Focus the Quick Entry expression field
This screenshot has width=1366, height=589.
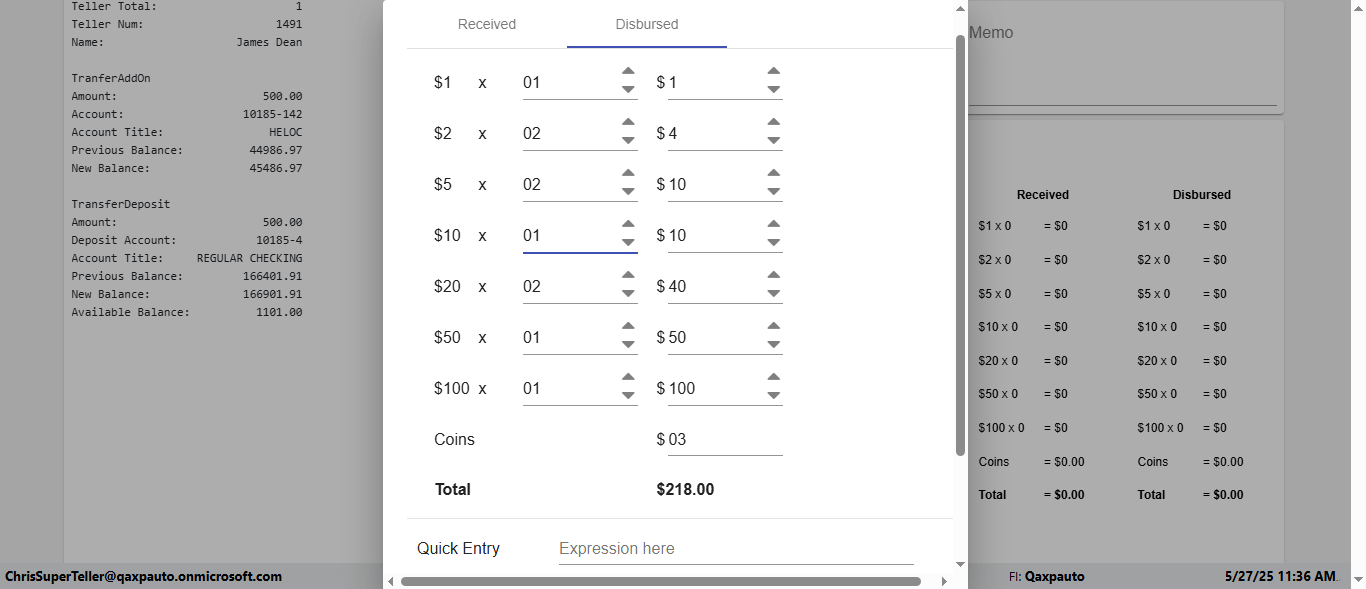(735, 549)
